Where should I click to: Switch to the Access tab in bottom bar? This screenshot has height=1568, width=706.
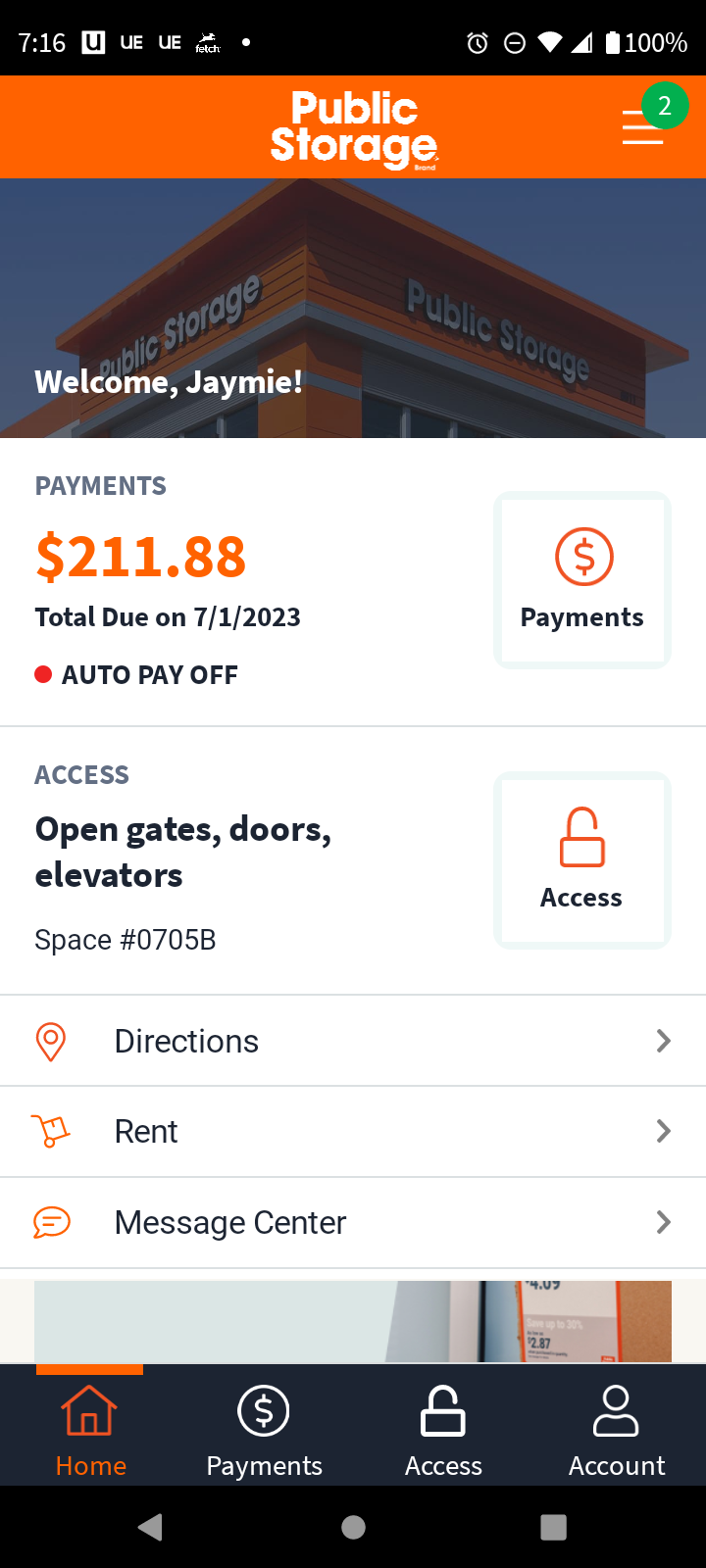(443, 1429)
